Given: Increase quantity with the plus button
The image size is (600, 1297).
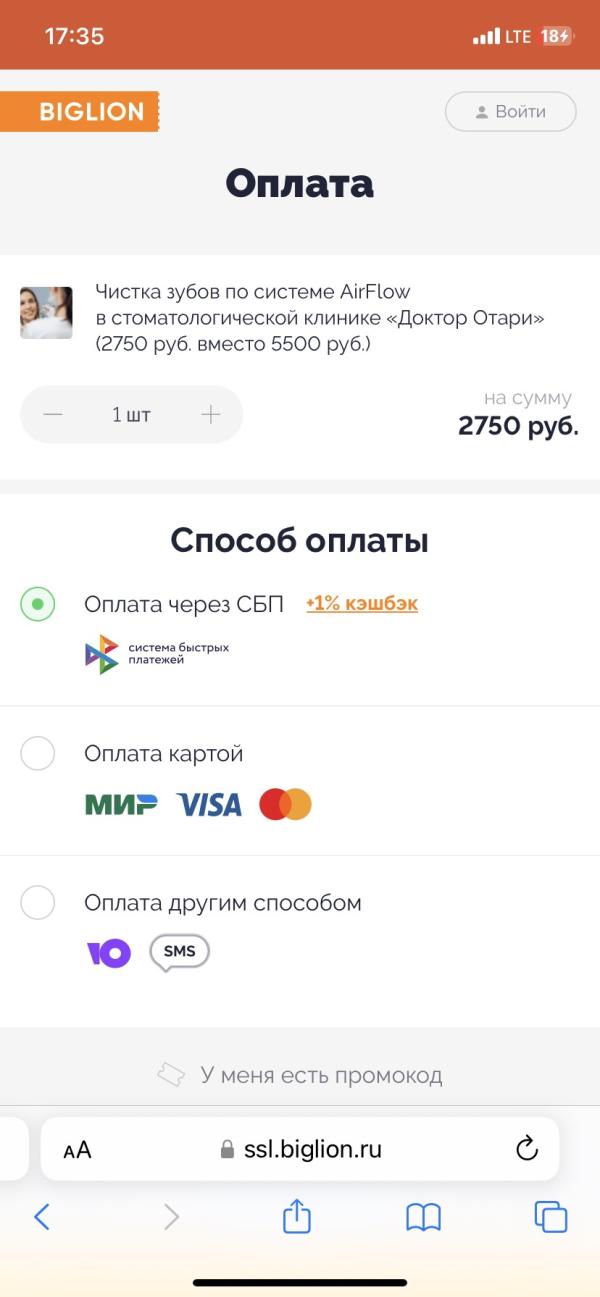Looking at the screenshot, I should pyautogui.click(x=210, y=415).
